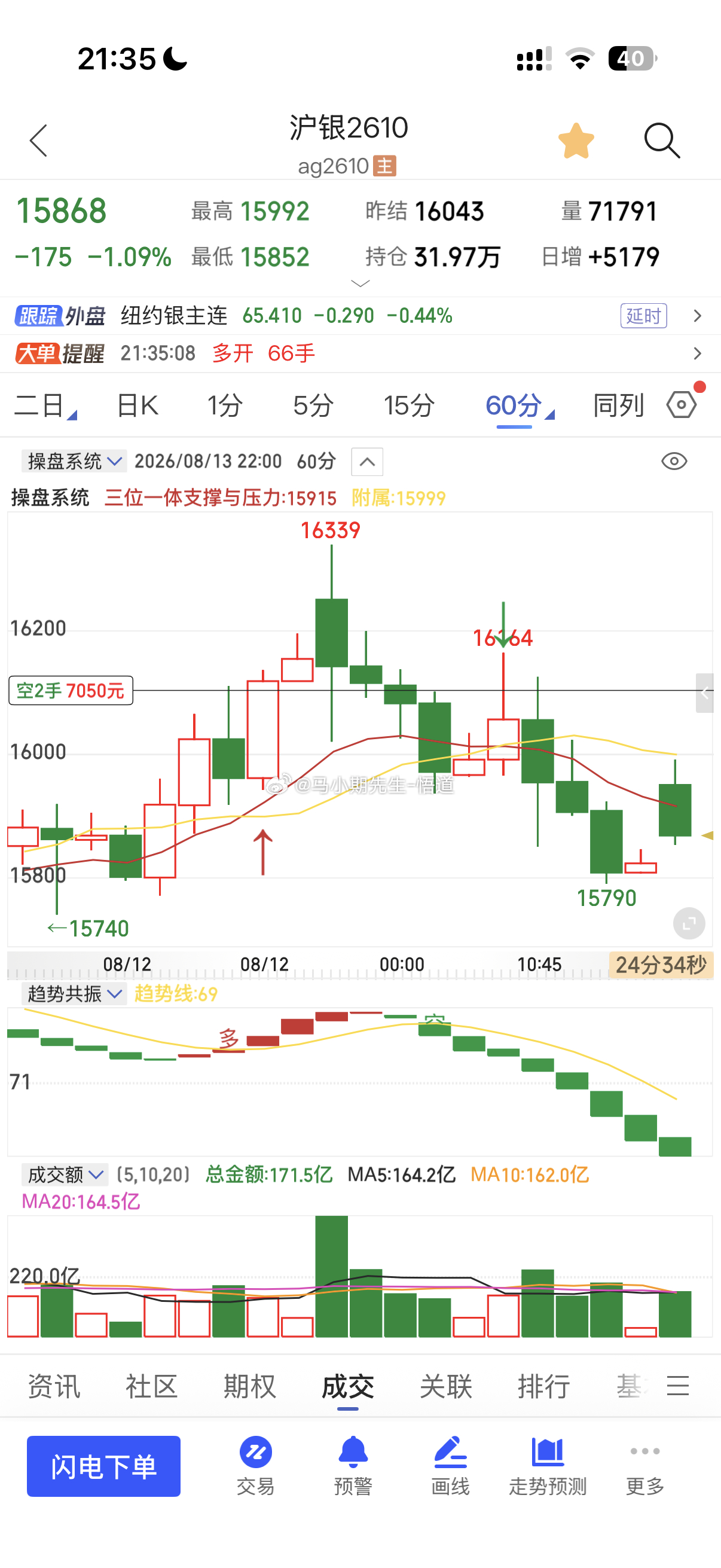Open chart settings hexagon icon

(x=682, y=405)
